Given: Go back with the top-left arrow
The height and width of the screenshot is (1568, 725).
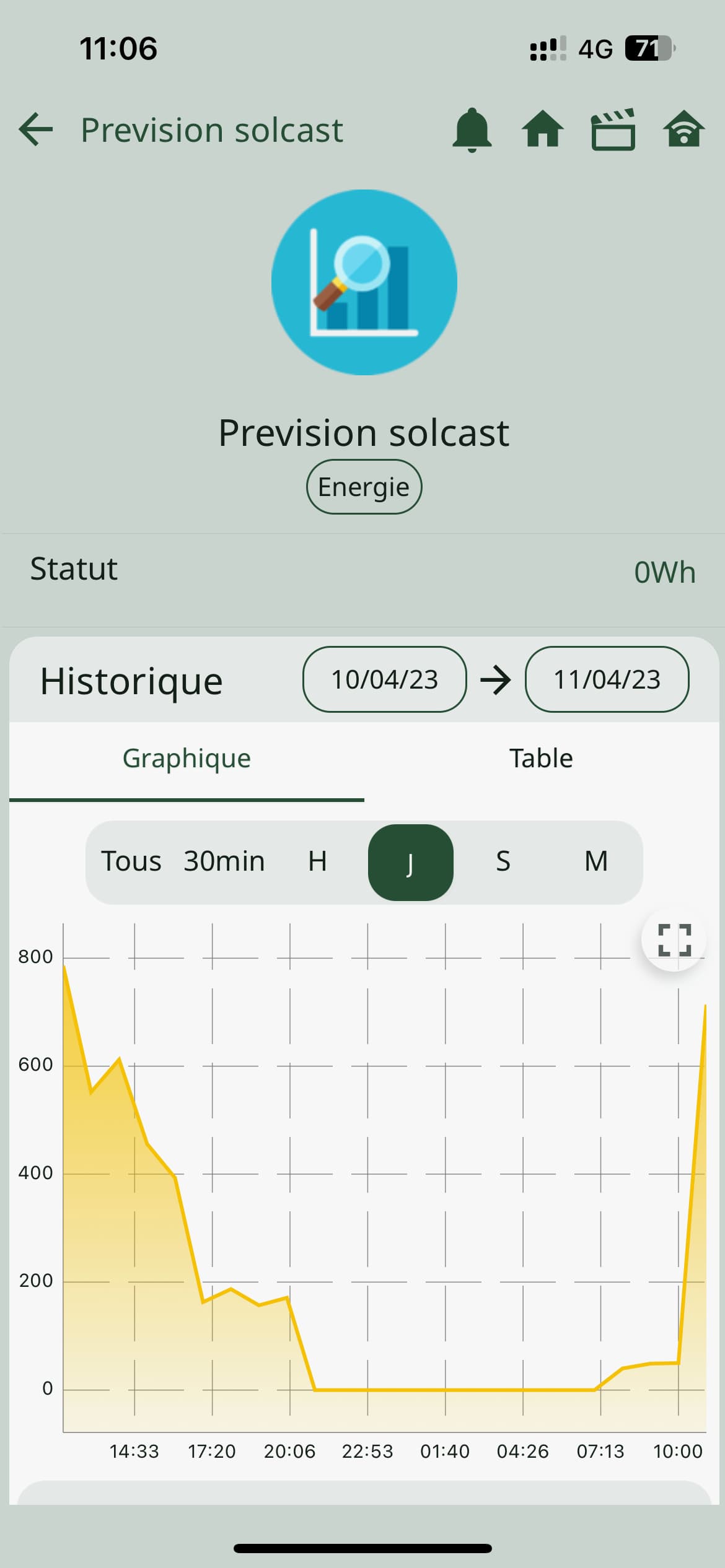Looking at the screenshot, I should 36,130.
